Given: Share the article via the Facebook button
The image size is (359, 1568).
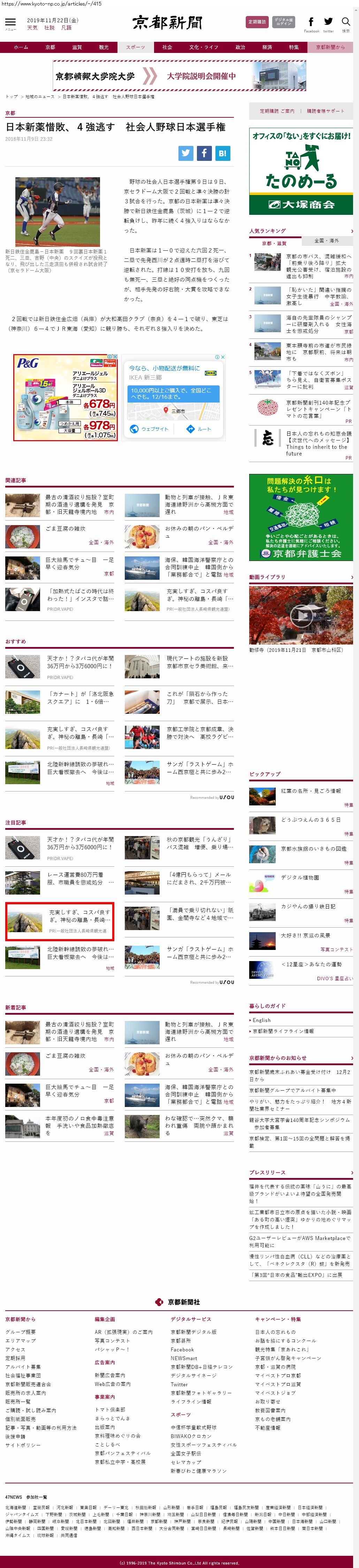Looking at the screenshot, I should pyautogui.click(x=204, y=154).
